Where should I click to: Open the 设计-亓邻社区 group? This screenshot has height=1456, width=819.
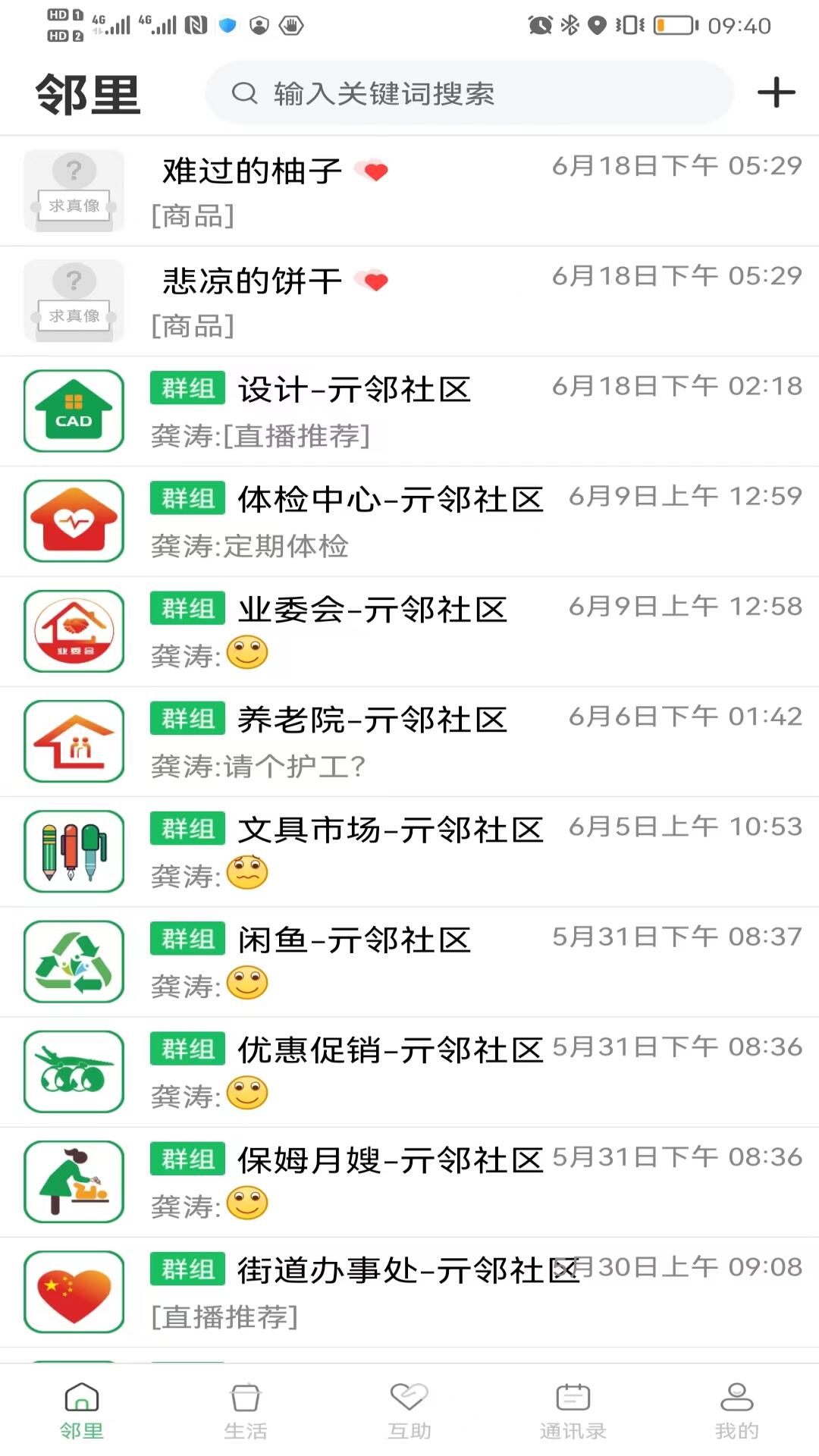coord(409,411)
